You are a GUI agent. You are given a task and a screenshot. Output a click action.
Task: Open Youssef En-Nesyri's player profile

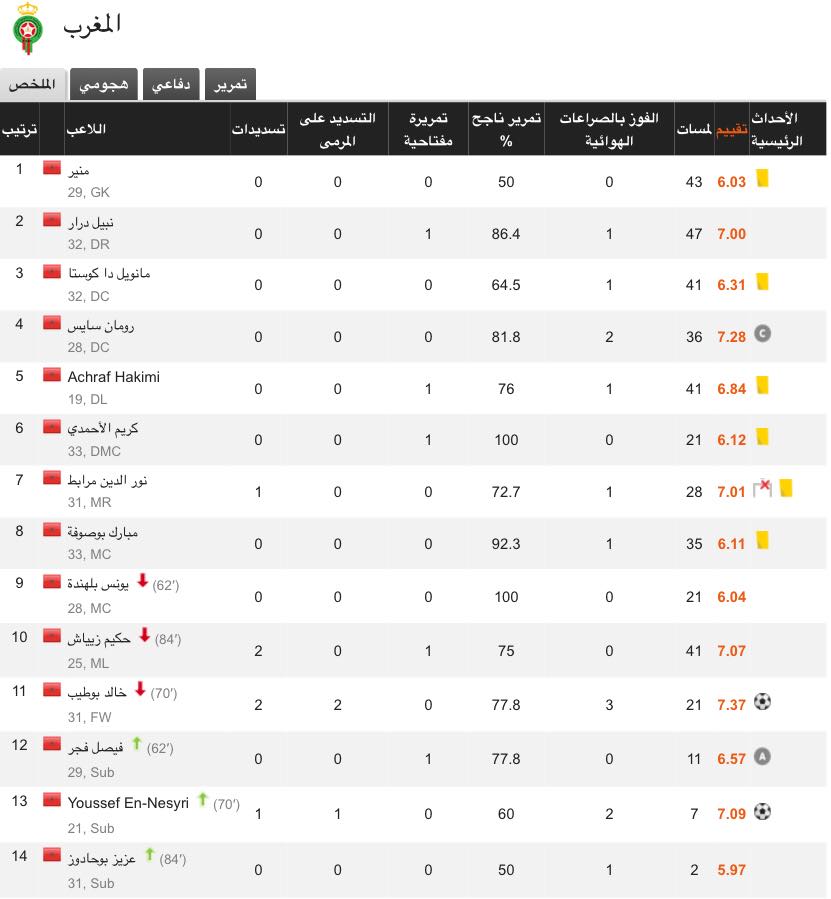128,803
